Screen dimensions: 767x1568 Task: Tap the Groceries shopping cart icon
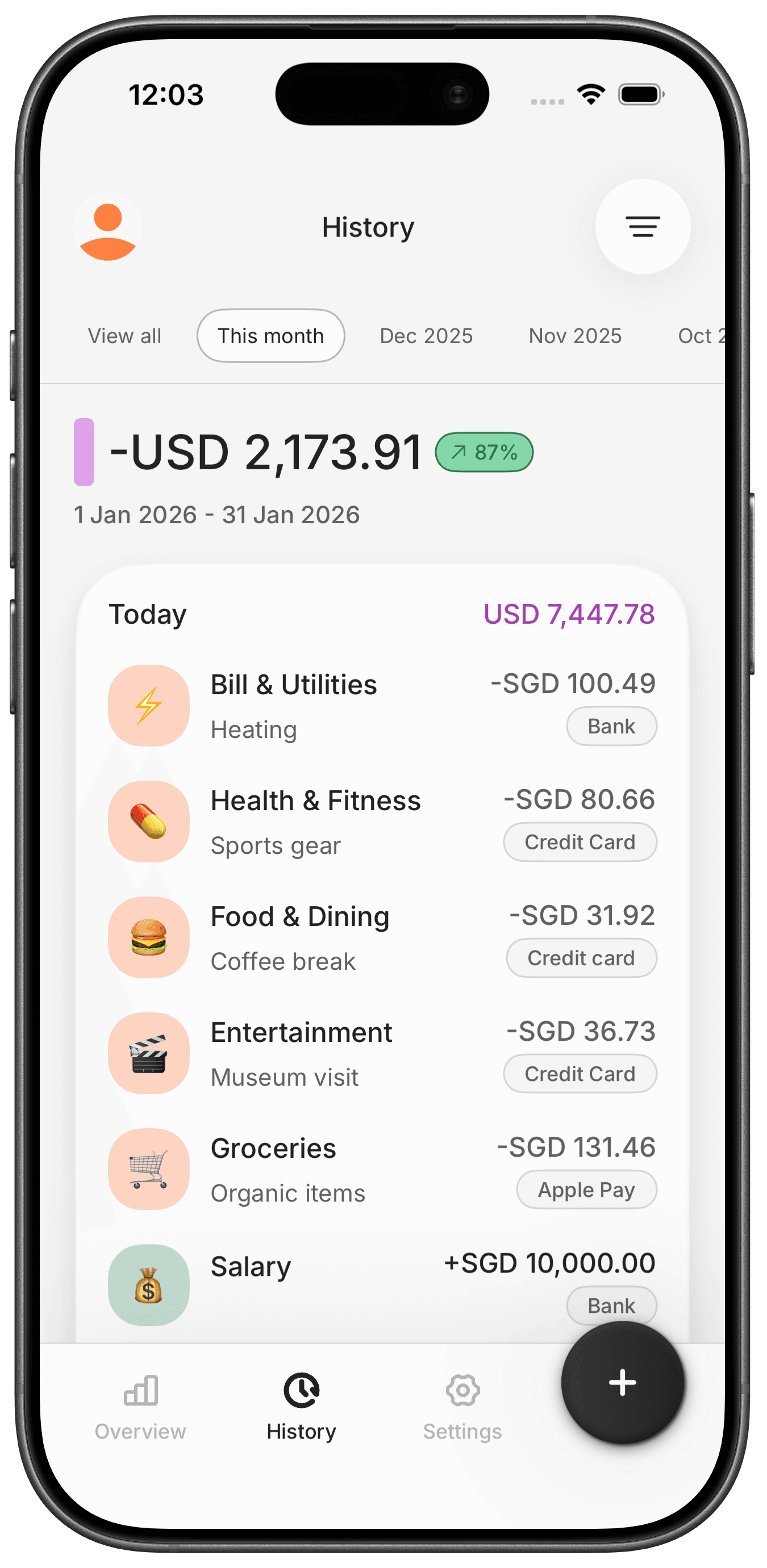[x=148, y=1168]
